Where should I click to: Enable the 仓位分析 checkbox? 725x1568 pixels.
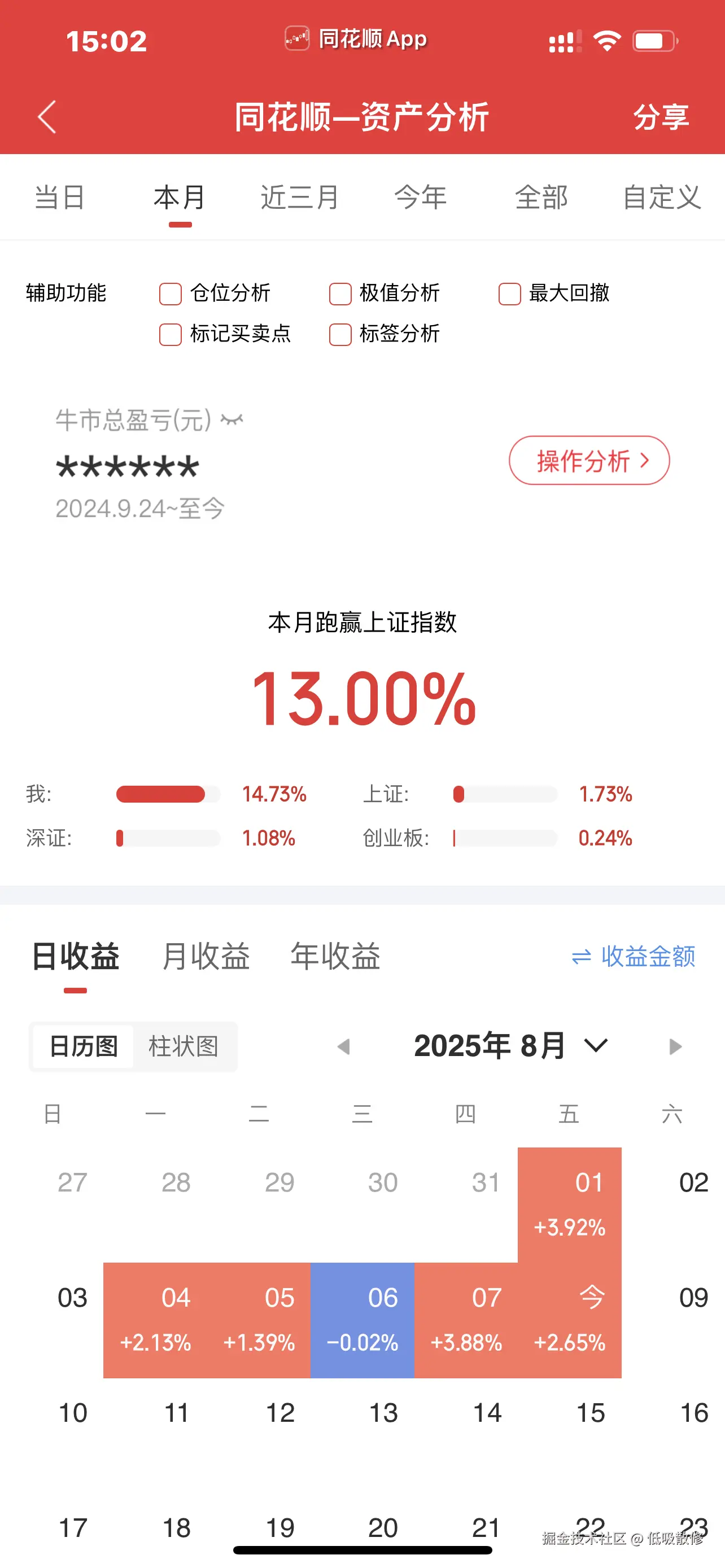pyautogui.click(x=169, y=294)
